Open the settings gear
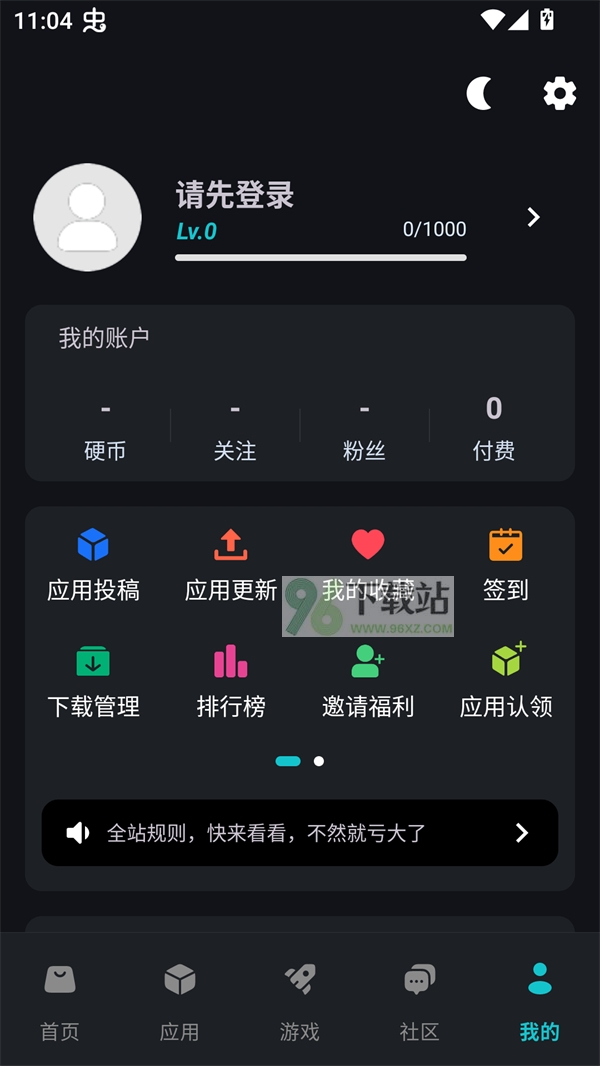The width and height of the screenshot is (600, 1066). tap(559, 94)
